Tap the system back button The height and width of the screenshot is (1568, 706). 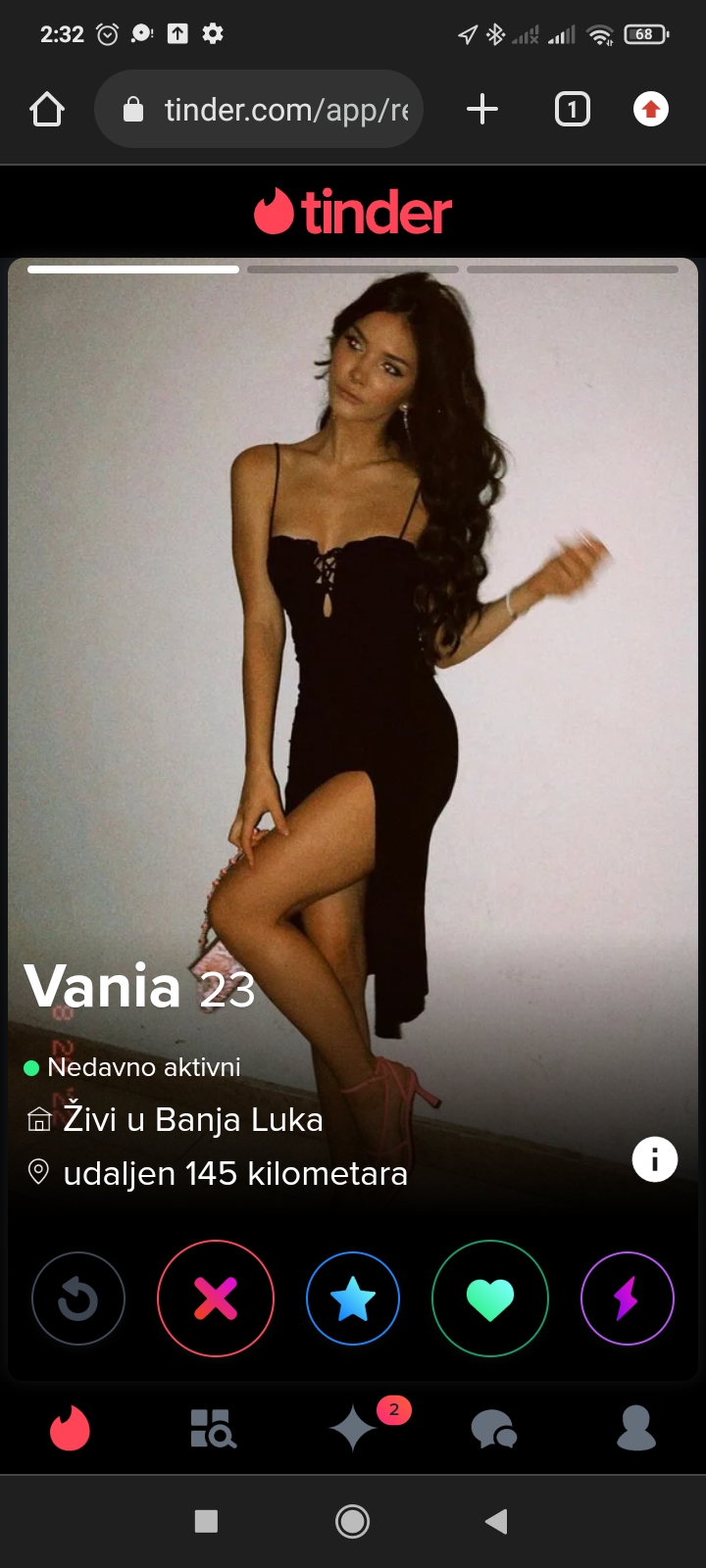(496, 1521)
